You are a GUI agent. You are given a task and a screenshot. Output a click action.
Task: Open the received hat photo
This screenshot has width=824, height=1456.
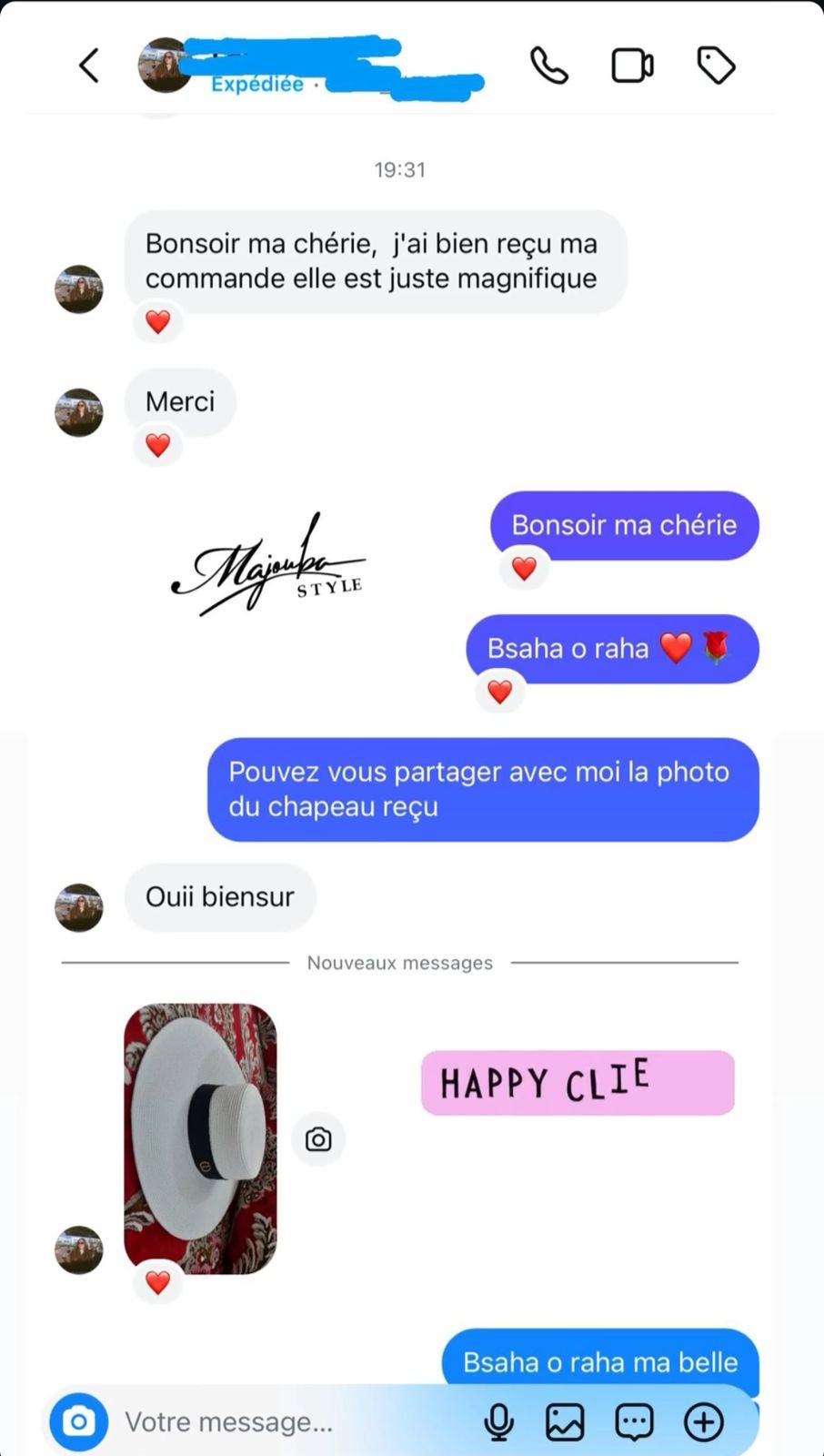pos(200,1137)
